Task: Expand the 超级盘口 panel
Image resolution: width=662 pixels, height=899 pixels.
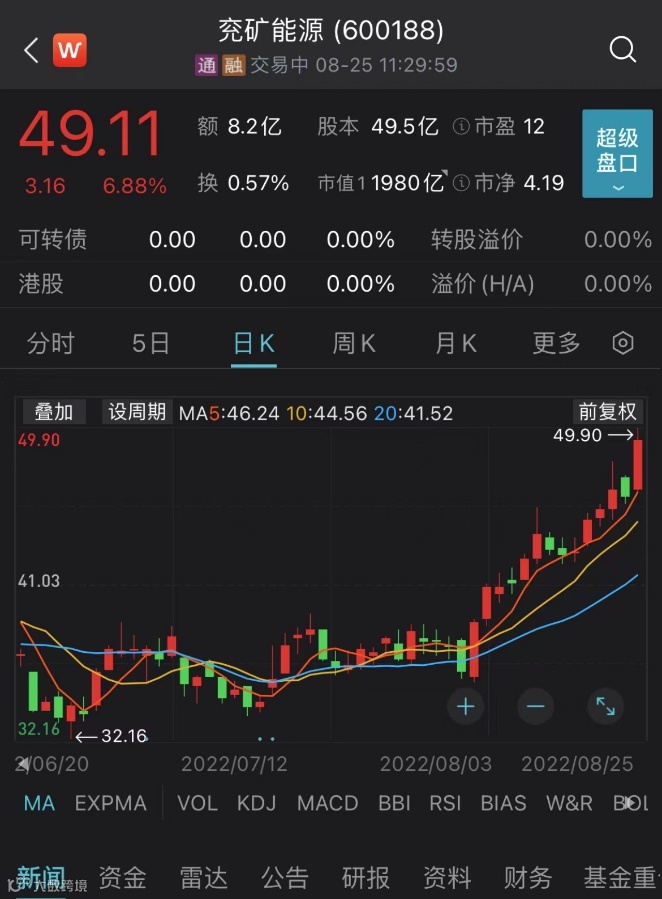Action: coord(617,153)
